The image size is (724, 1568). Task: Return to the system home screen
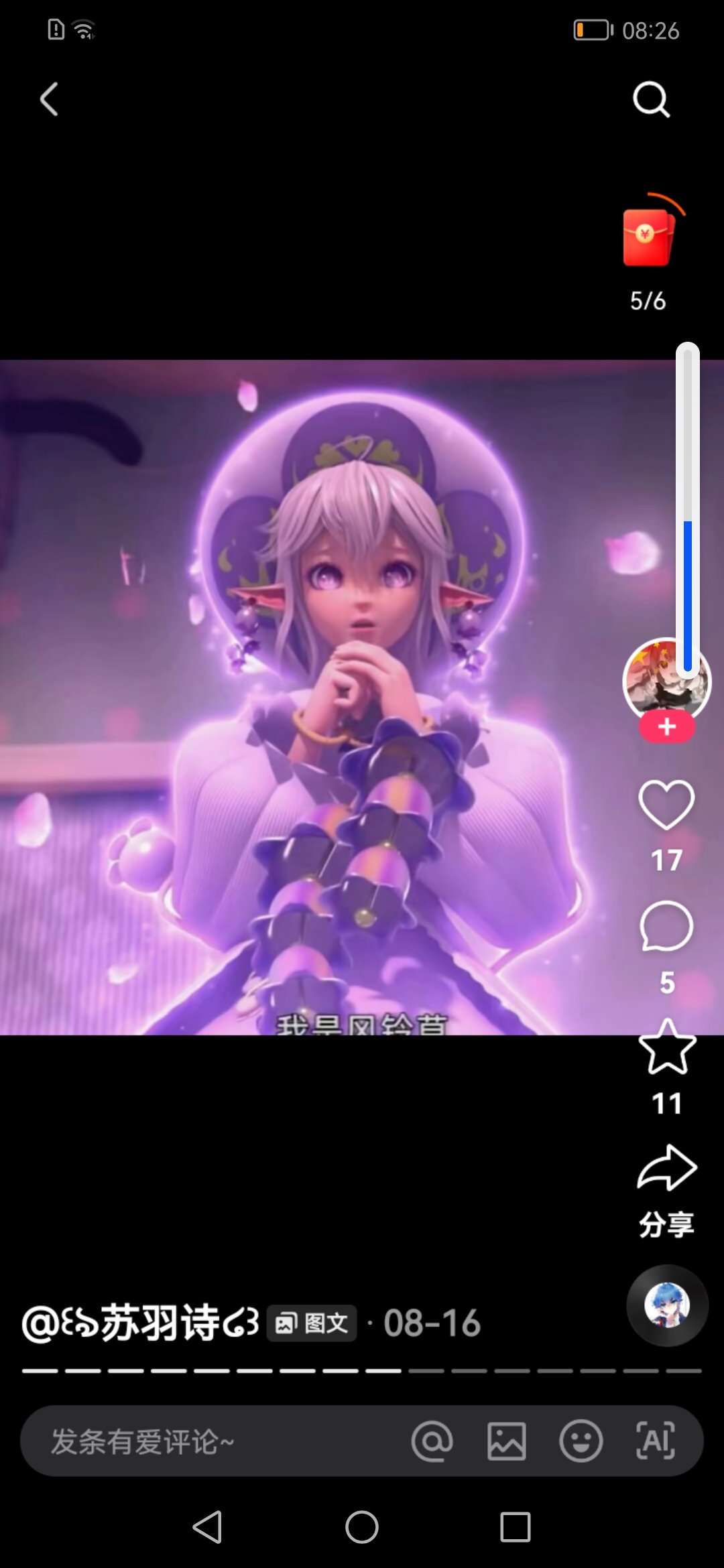[362, 1528]
